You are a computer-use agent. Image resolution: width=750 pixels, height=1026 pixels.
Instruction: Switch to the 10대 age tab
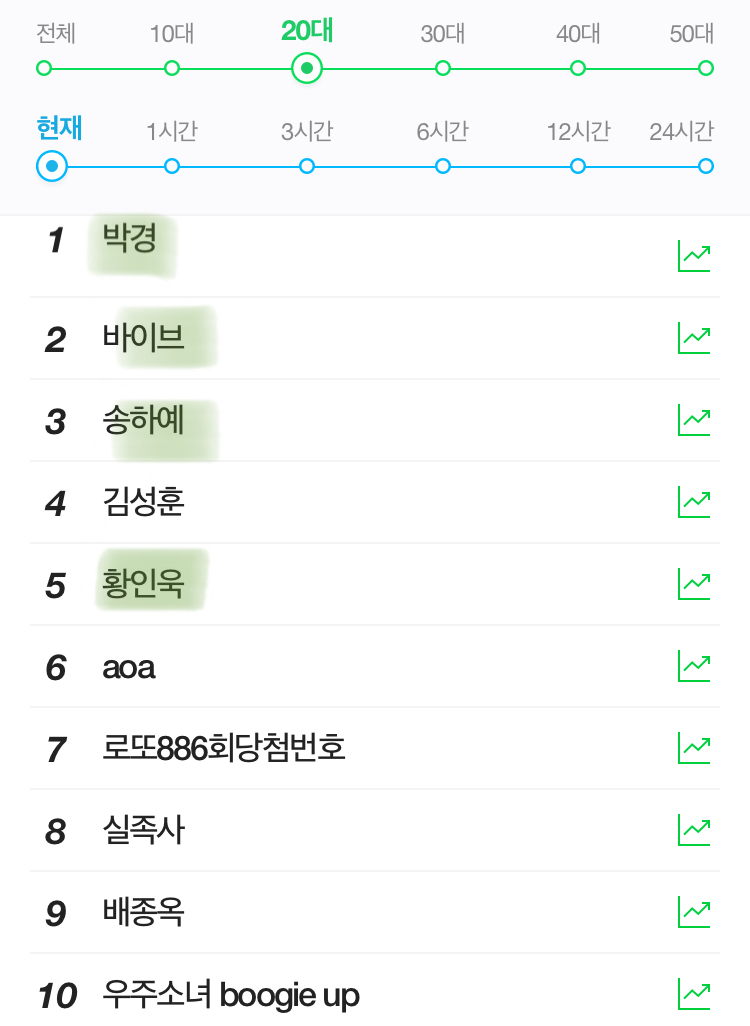pyautogui.click(x=172, y=68)
